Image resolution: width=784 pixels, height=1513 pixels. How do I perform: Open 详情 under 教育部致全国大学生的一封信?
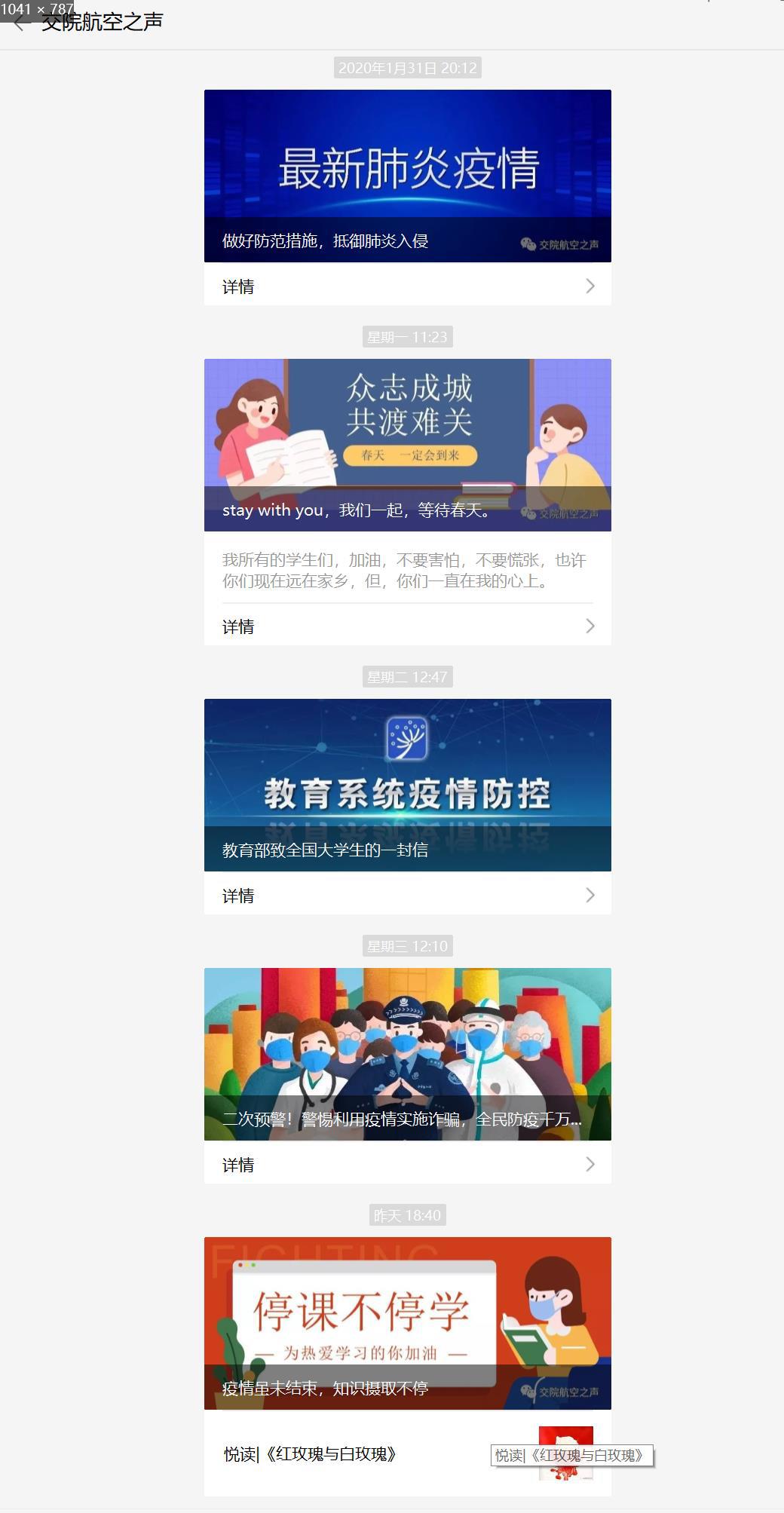click(x=407, y=895)
